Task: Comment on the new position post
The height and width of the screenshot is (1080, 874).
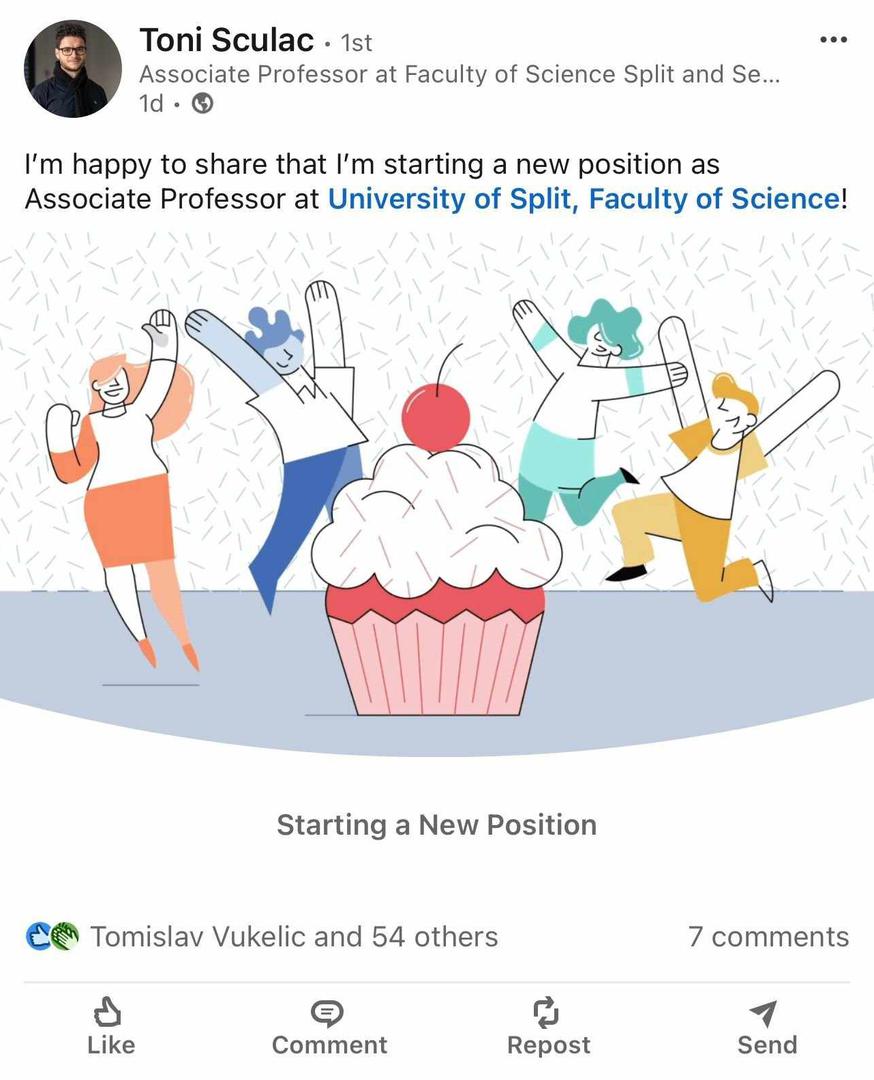Action: [x=329, y=1028]
